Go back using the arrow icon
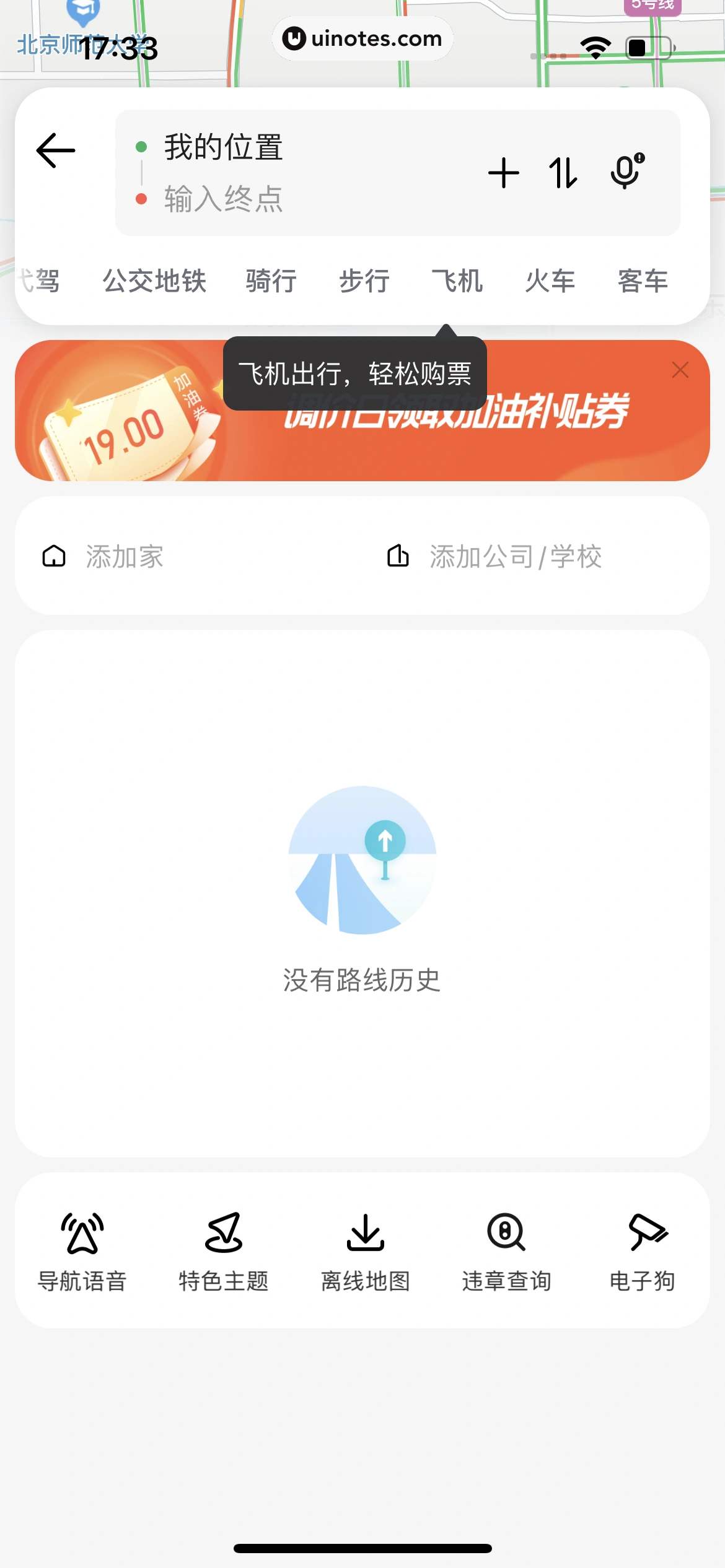The image size is (725, 1568). pyautogui.click(x=56, y=150)
